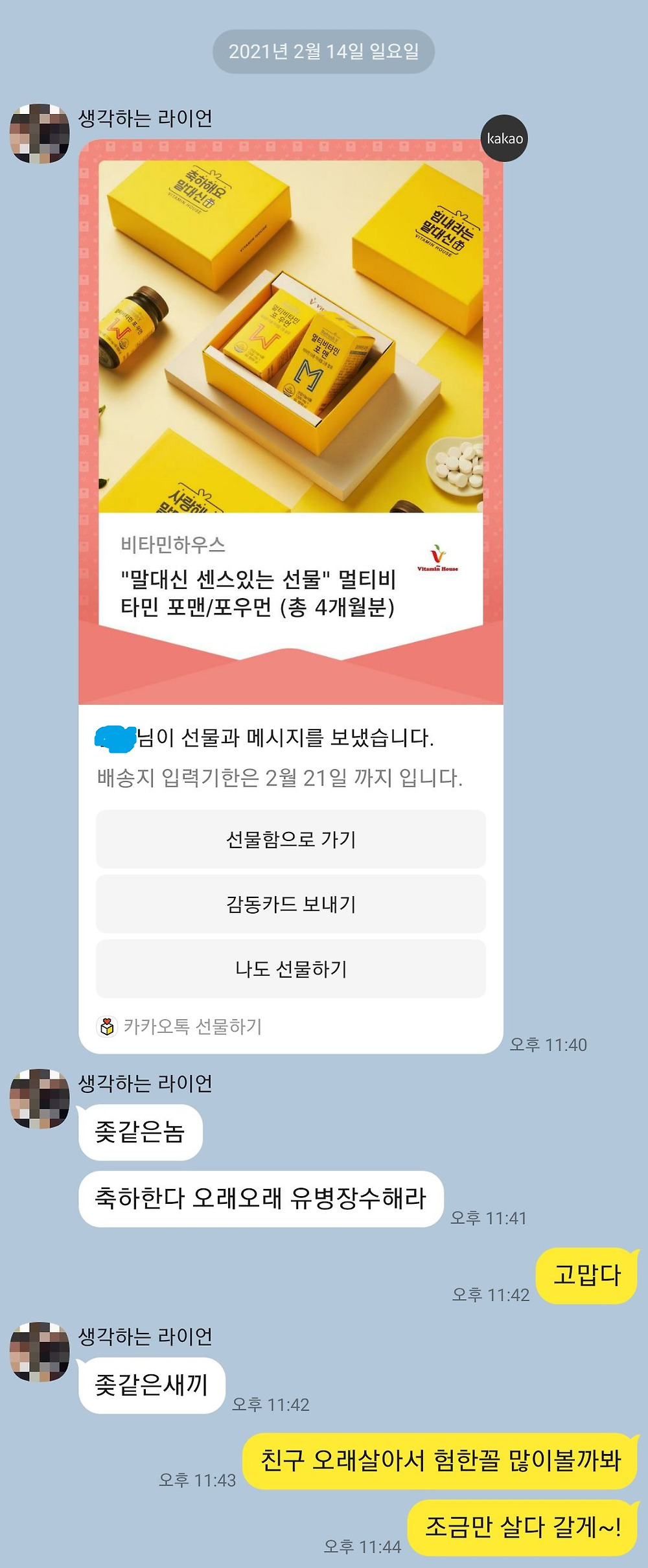This screenshot has width=648, height=1568.
Task: Select 나도 선물하기 button
Action: tap(290, 969)
